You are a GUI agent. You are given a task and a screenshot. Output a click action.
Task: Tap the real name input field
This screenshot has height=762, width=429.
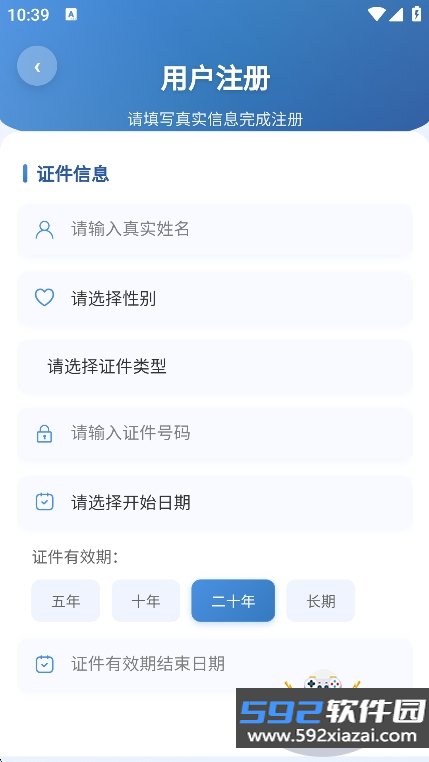215,230
